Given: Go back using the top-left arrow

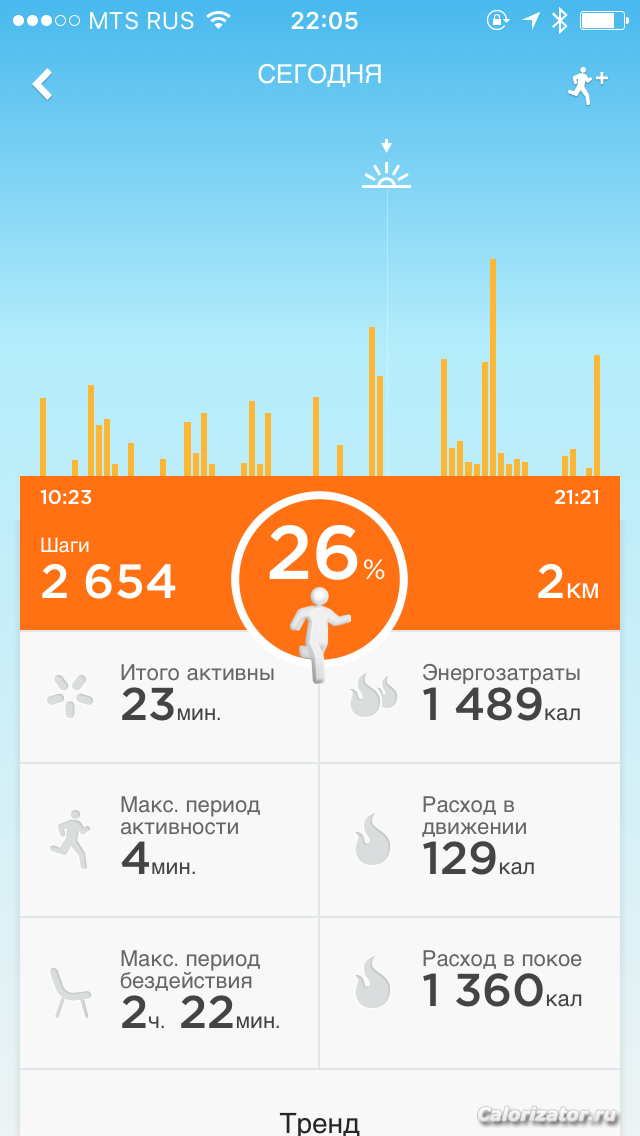Looking at the screenshot, I should pyautogui.click(x=43, y=84).
